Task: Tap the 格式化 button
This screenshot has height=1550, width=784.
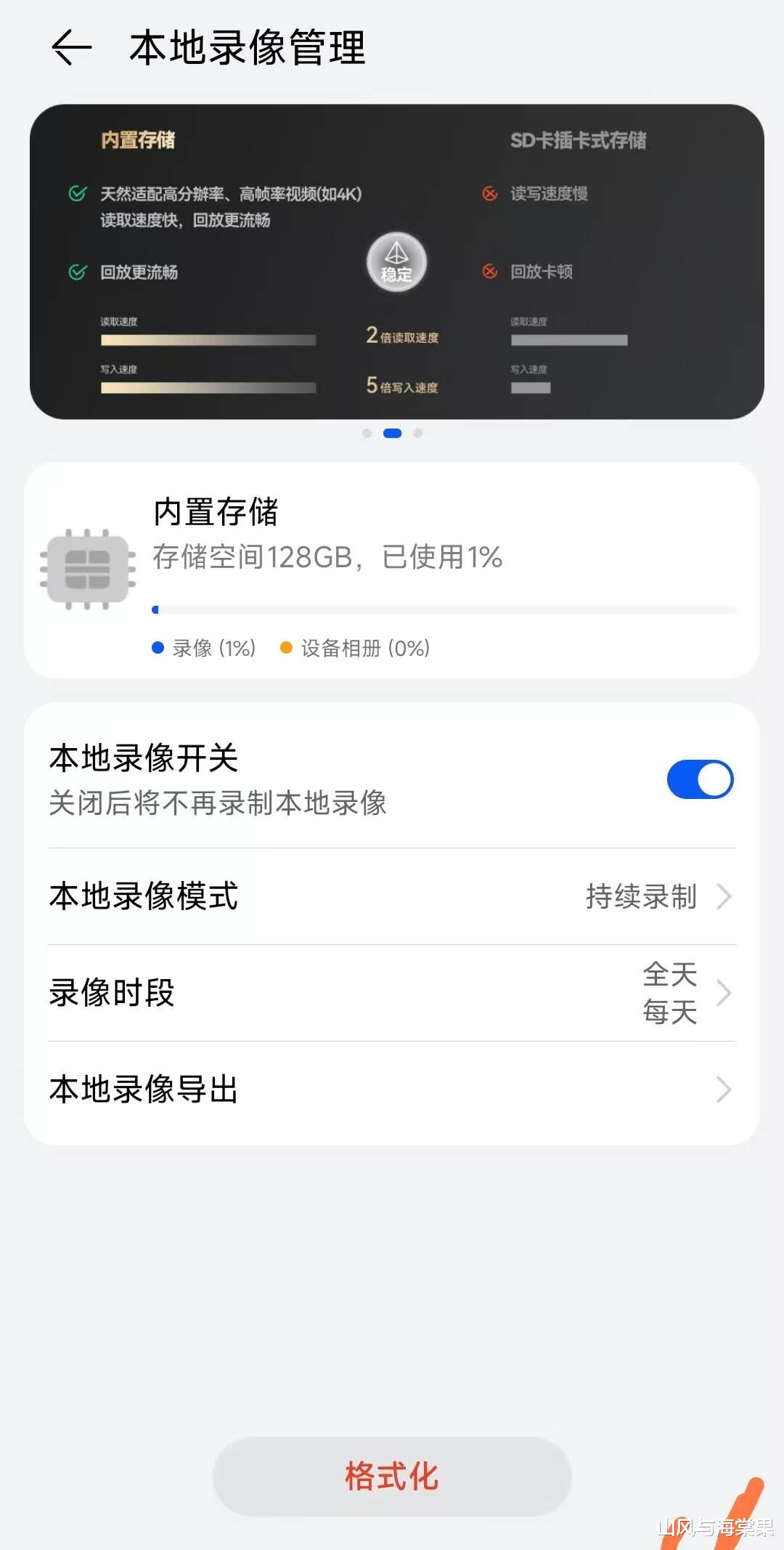Action: [x=392, y=1476]
